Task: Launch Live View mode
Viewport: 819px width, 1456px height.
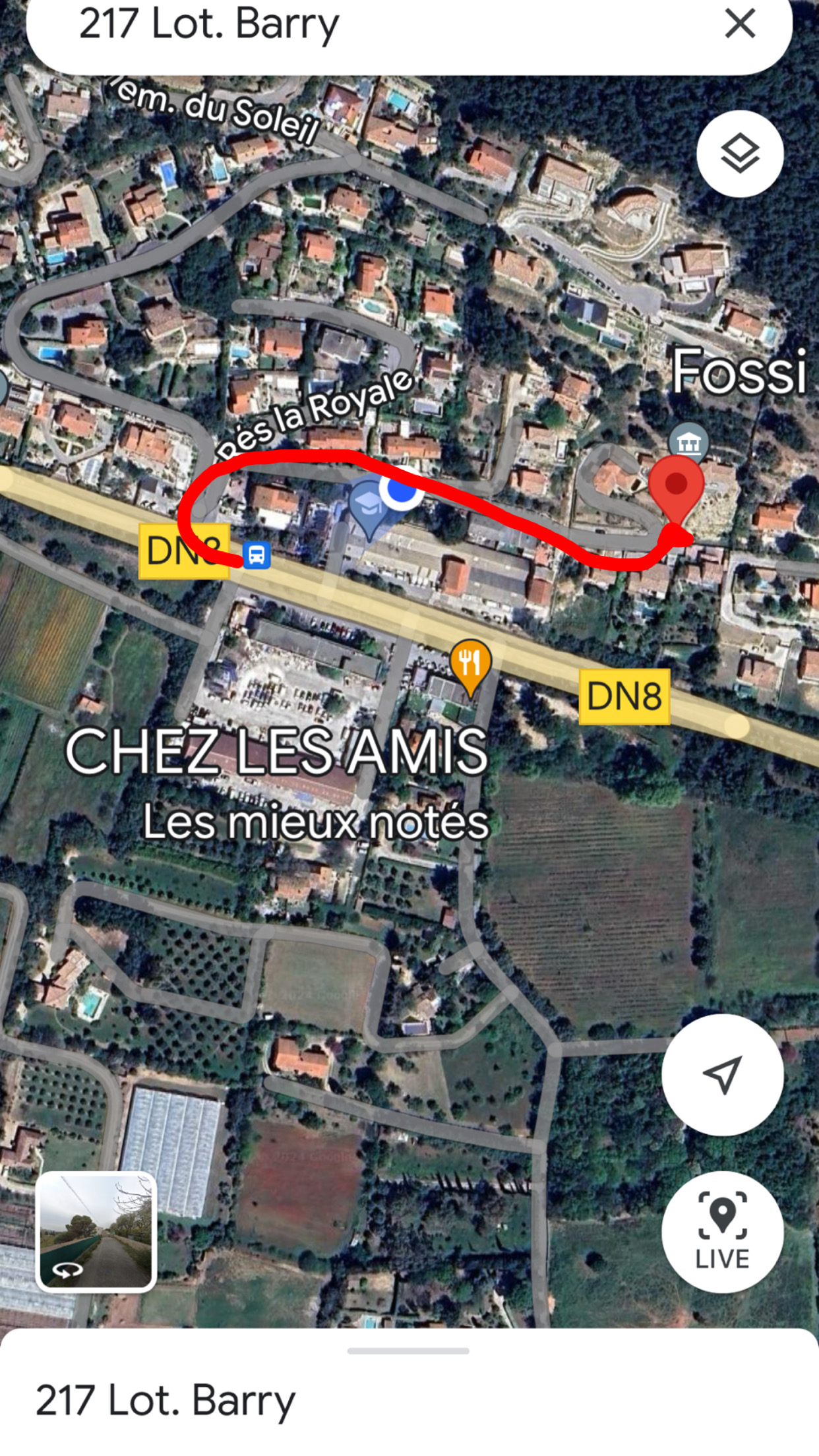Action: (722, 1232)
